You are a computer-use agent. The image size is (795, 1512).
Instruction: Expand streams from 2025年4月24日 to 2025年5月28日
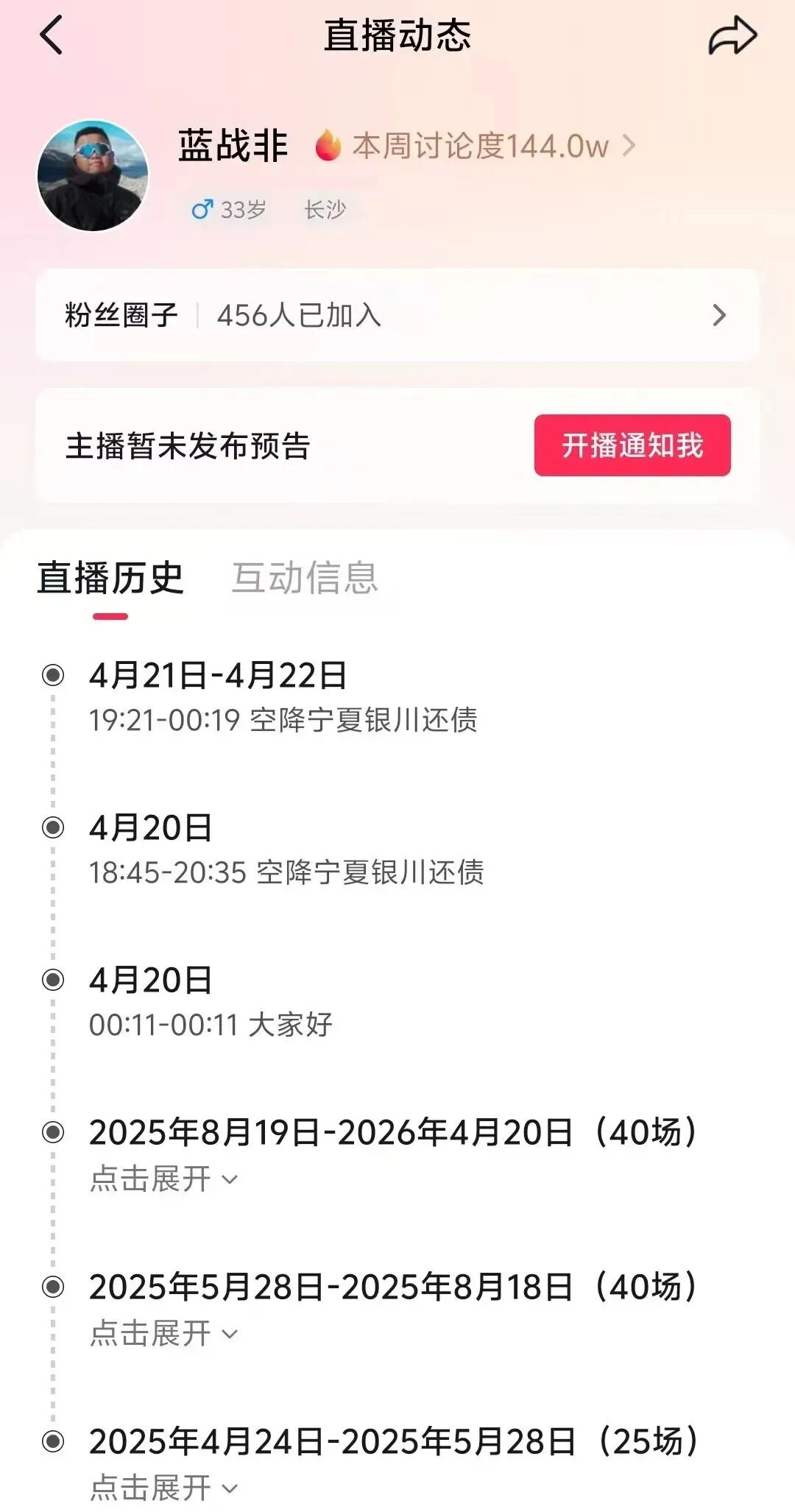pos(163,1488)
